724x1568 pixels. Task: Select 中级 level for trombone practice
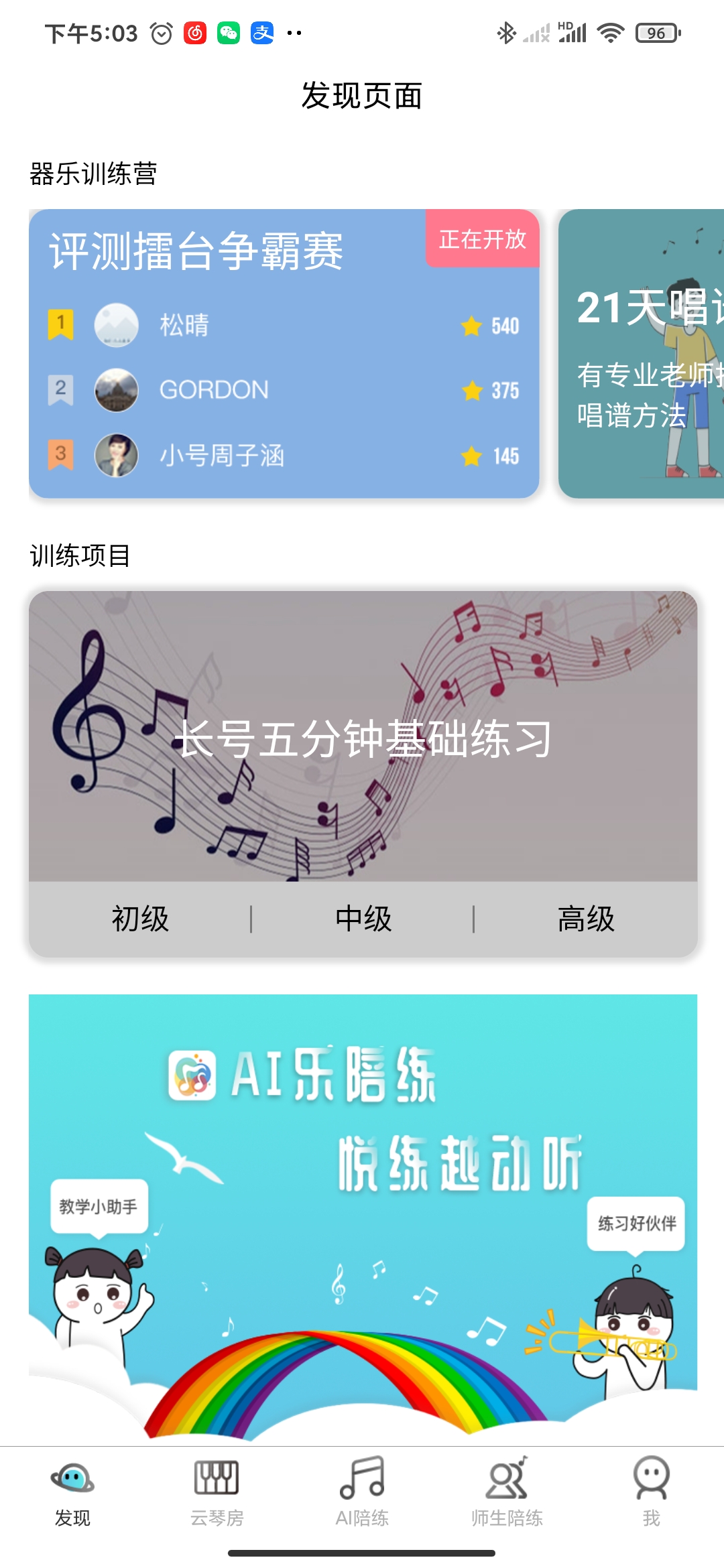click(x=363, y=919)
